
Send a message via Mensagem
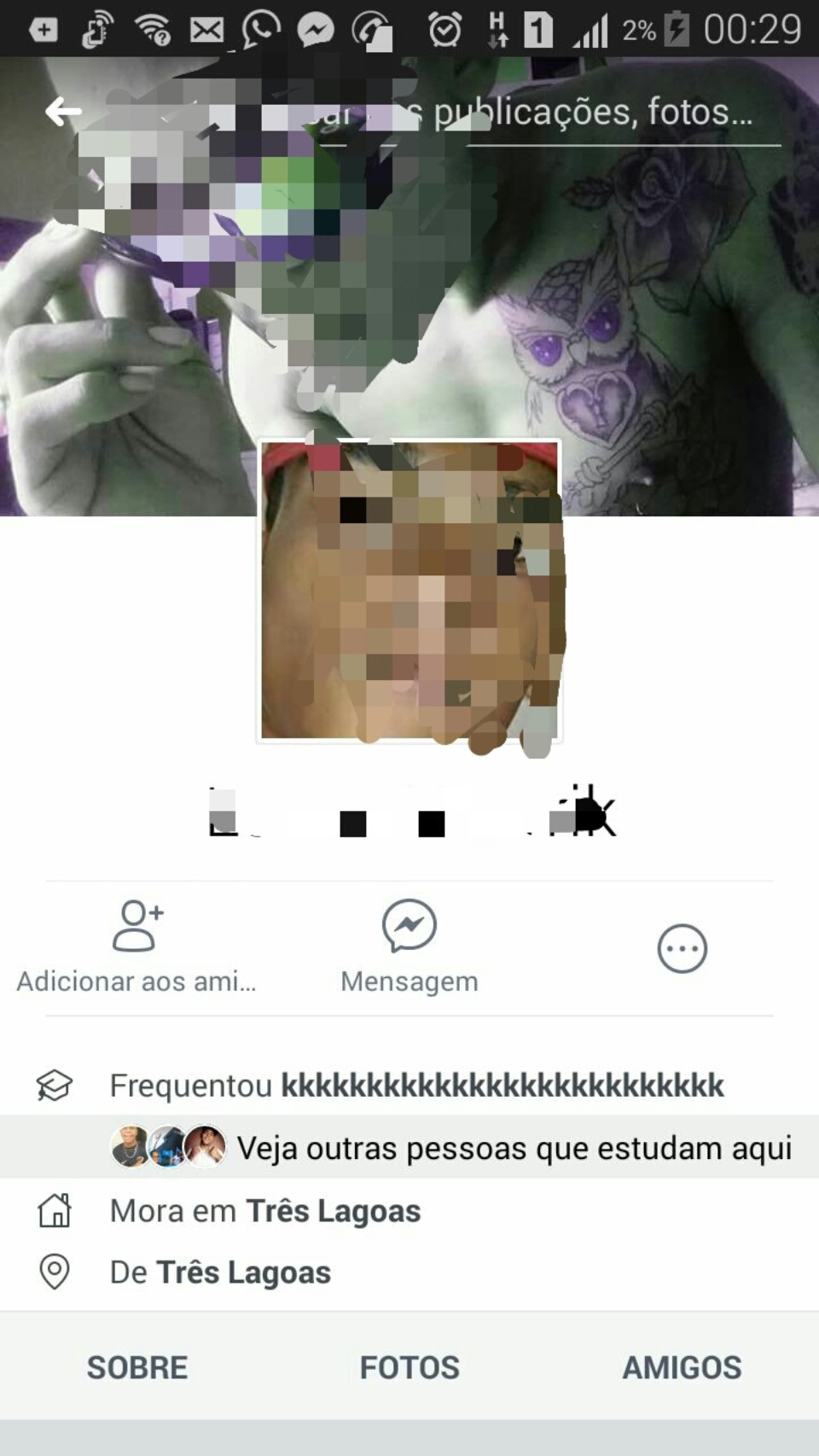point(409,947)
